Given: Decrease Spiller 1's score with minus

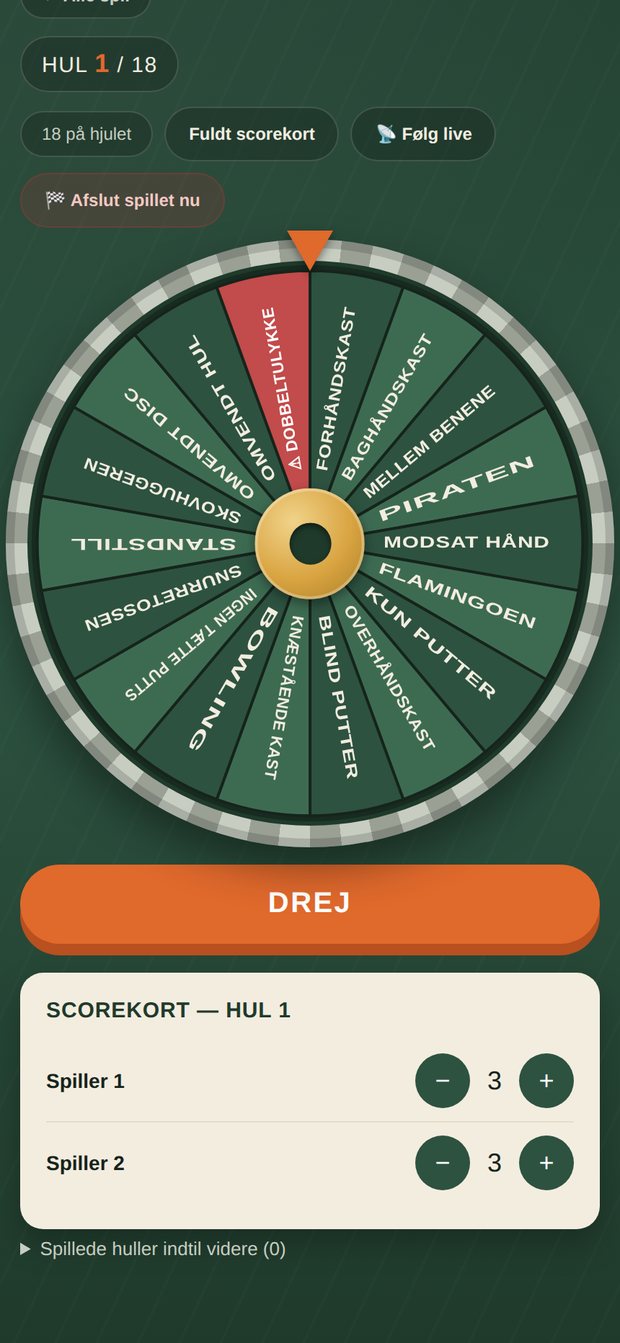Looking at the screenshot, I should (442, 1081).
